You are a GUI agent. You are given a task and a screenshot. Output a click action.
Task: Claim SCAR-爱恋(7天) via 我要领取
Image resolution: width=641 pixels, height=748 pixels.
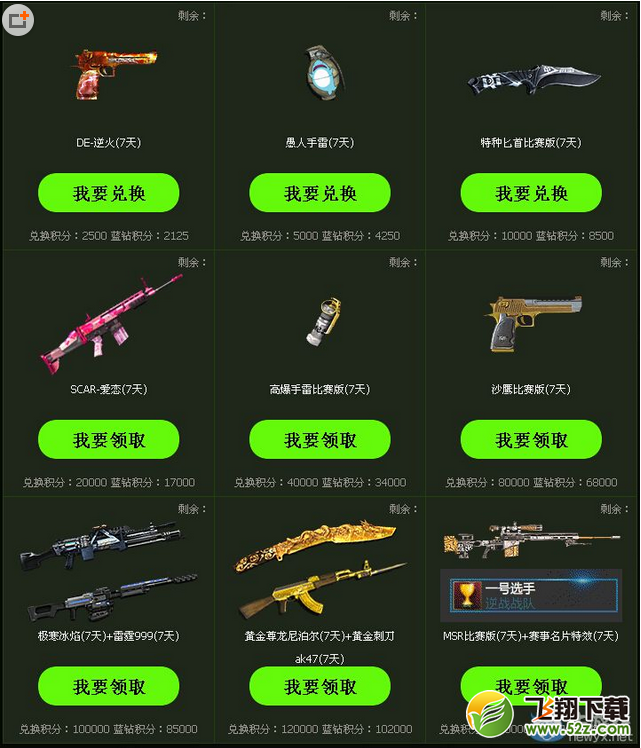click(108, 440)
